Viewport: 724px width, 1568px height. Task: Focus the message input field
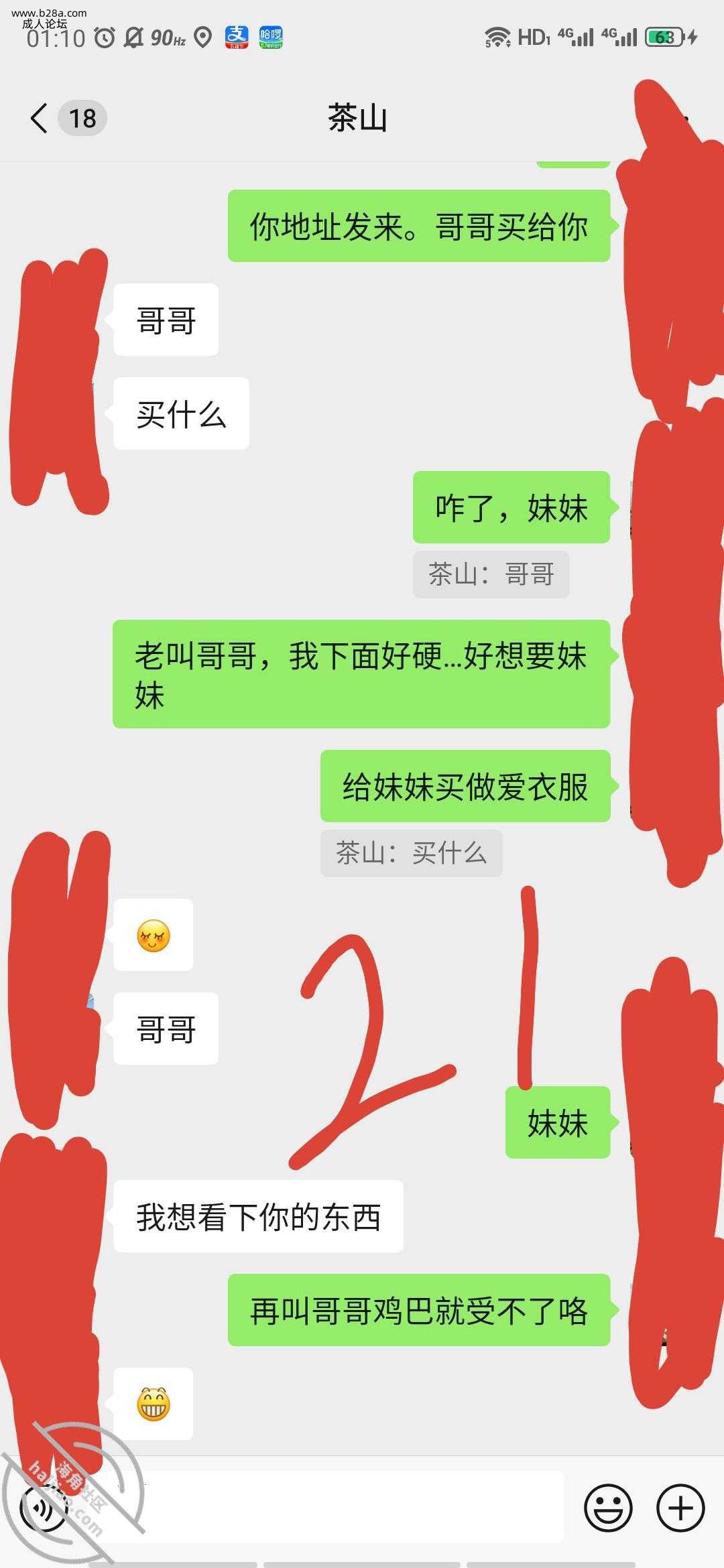point(349,1508)
